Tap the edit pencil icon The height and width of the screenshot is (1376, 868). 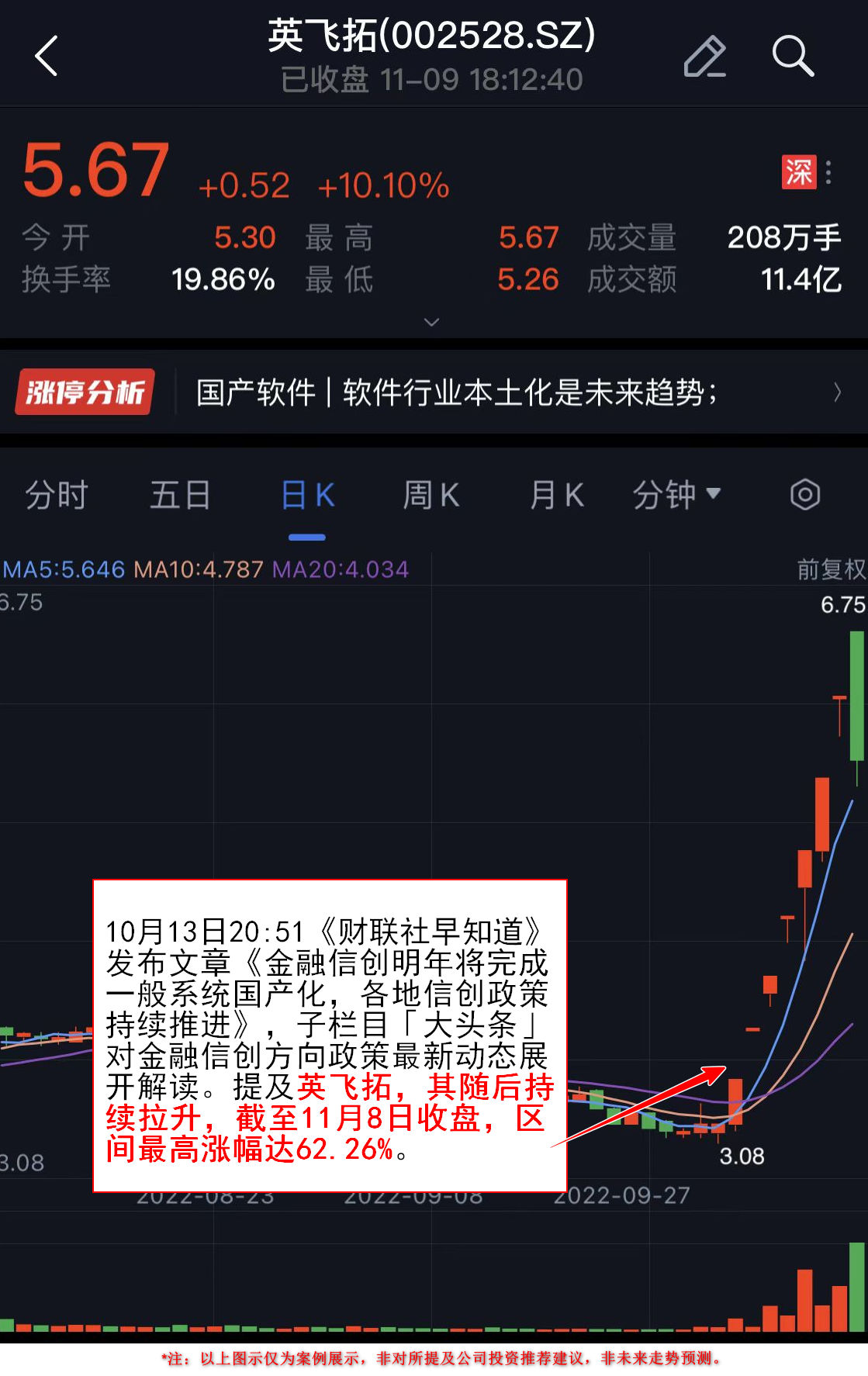click(704, 56)
